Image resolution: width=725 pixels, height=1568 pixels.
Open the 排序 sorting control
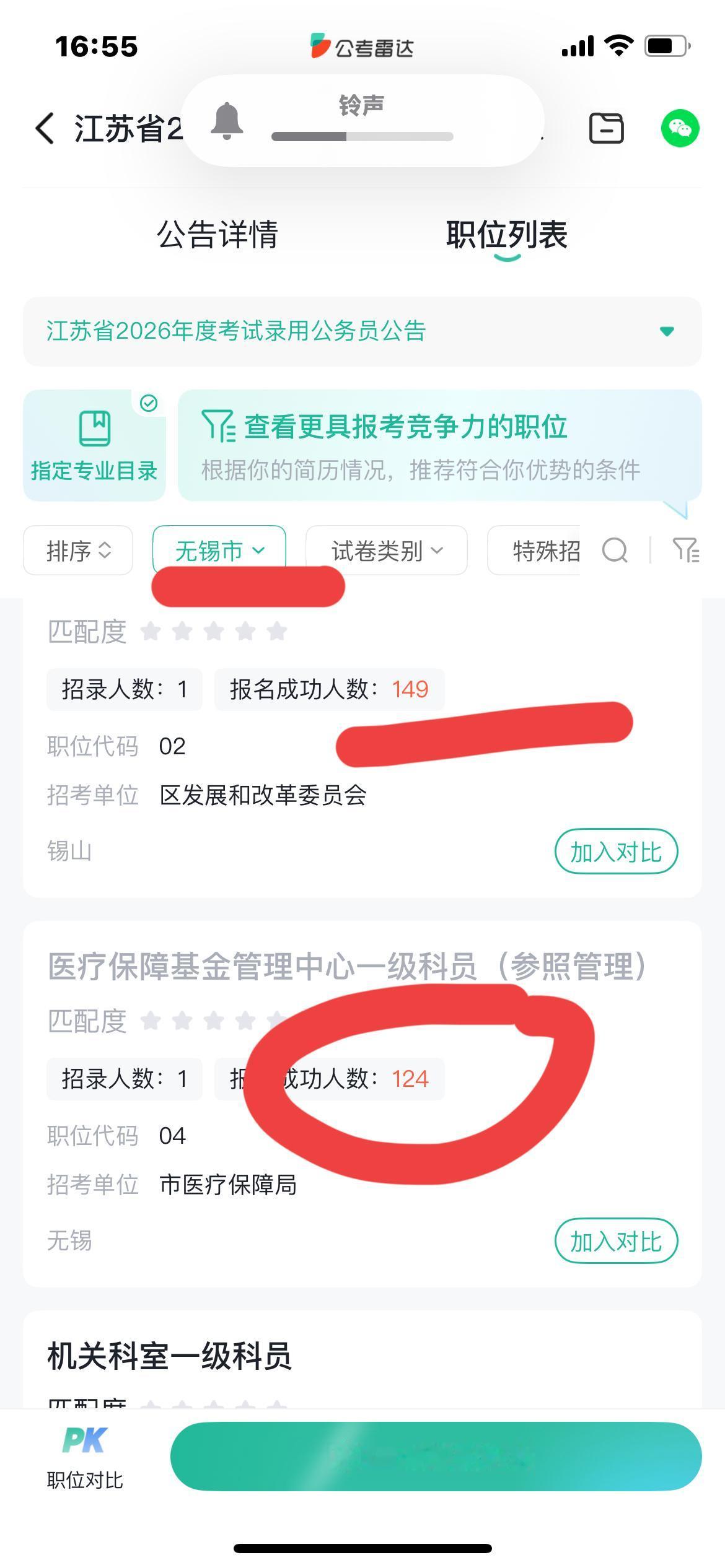coord(77,550)
